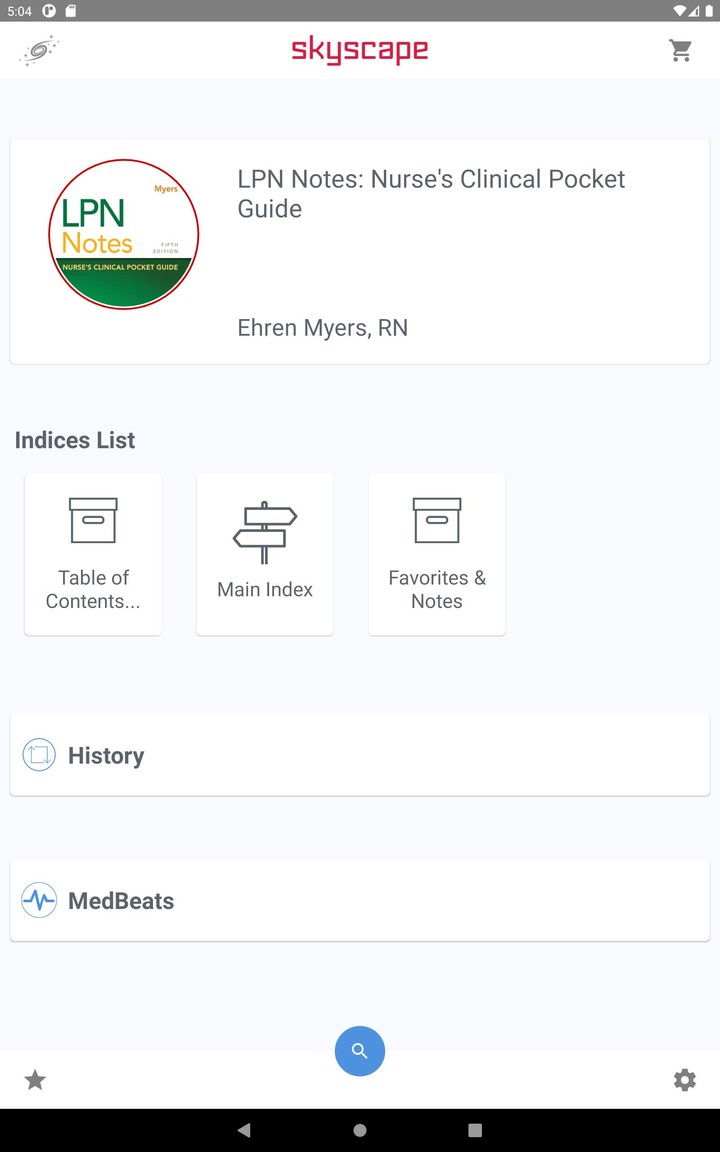Tap the blue search button
Viewport: 720px width, 1152px height.
coord(359,1051)
